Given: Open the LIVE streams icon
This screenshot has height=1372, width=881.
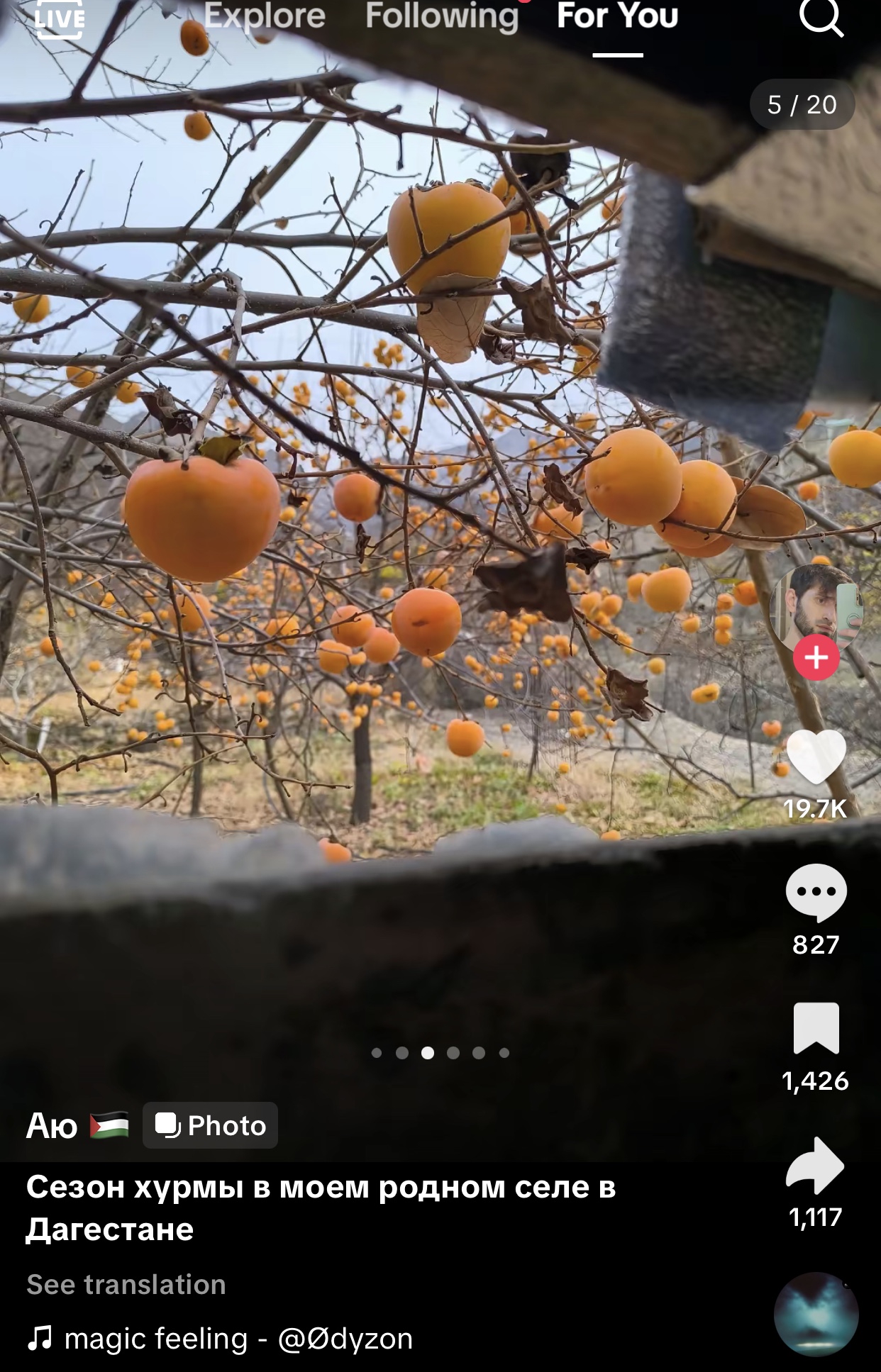Looking at the screenshot, I should click(60, 20).
